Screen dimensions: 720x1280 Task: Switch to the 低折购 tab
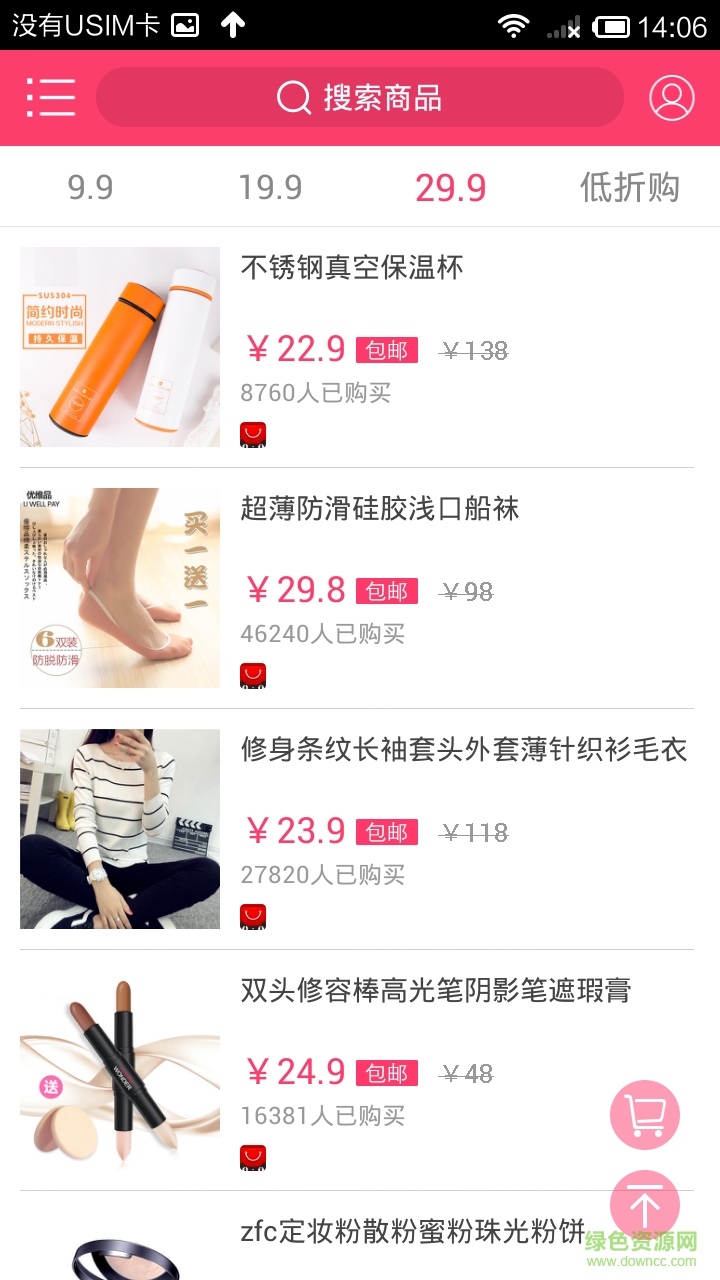(630, 187)
